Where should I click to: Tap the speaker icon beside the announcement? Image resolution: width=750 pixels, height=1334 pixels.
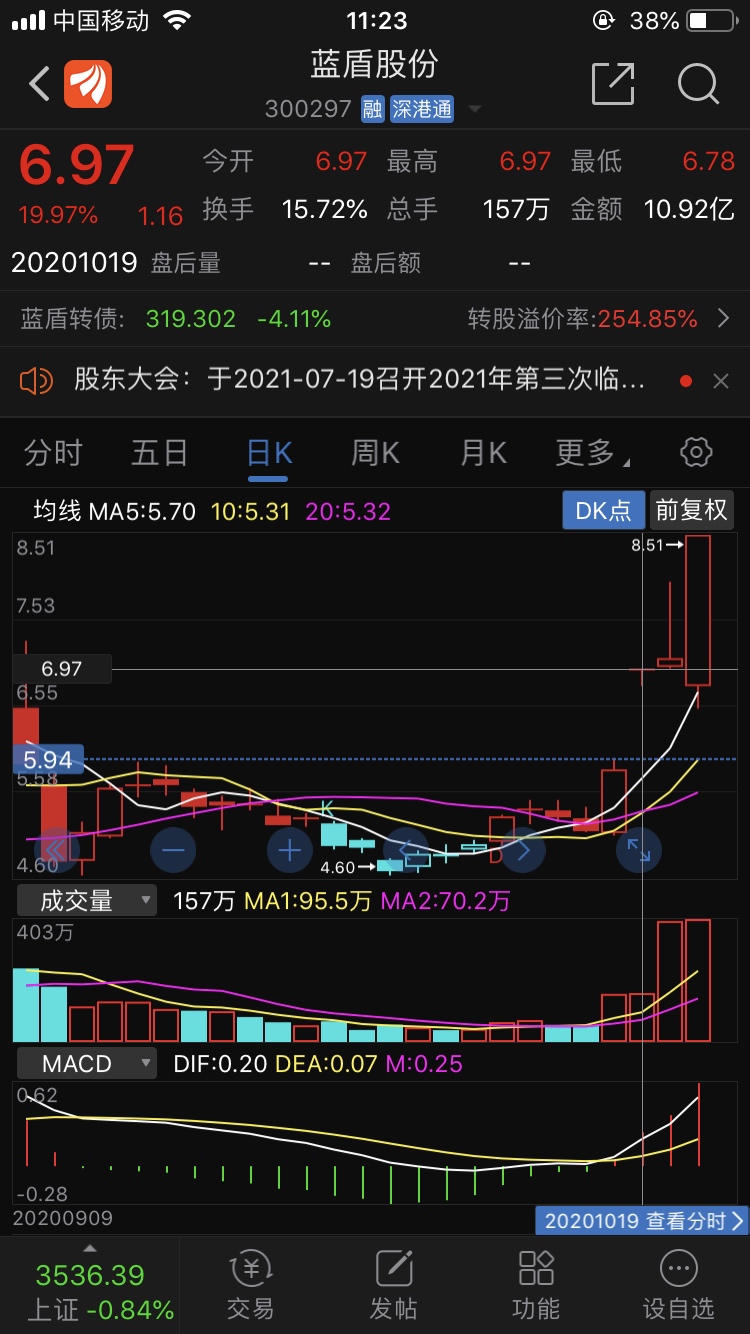pos(38,380)
